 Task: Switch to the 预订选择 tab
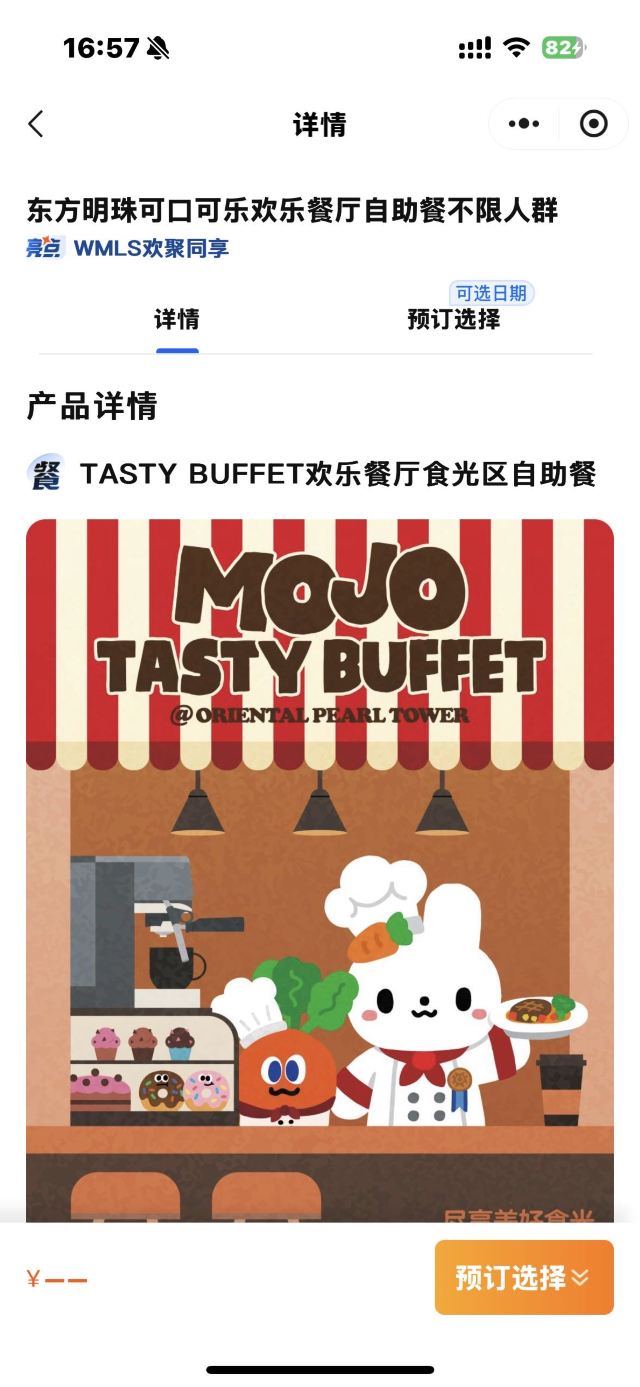(454, 320)
